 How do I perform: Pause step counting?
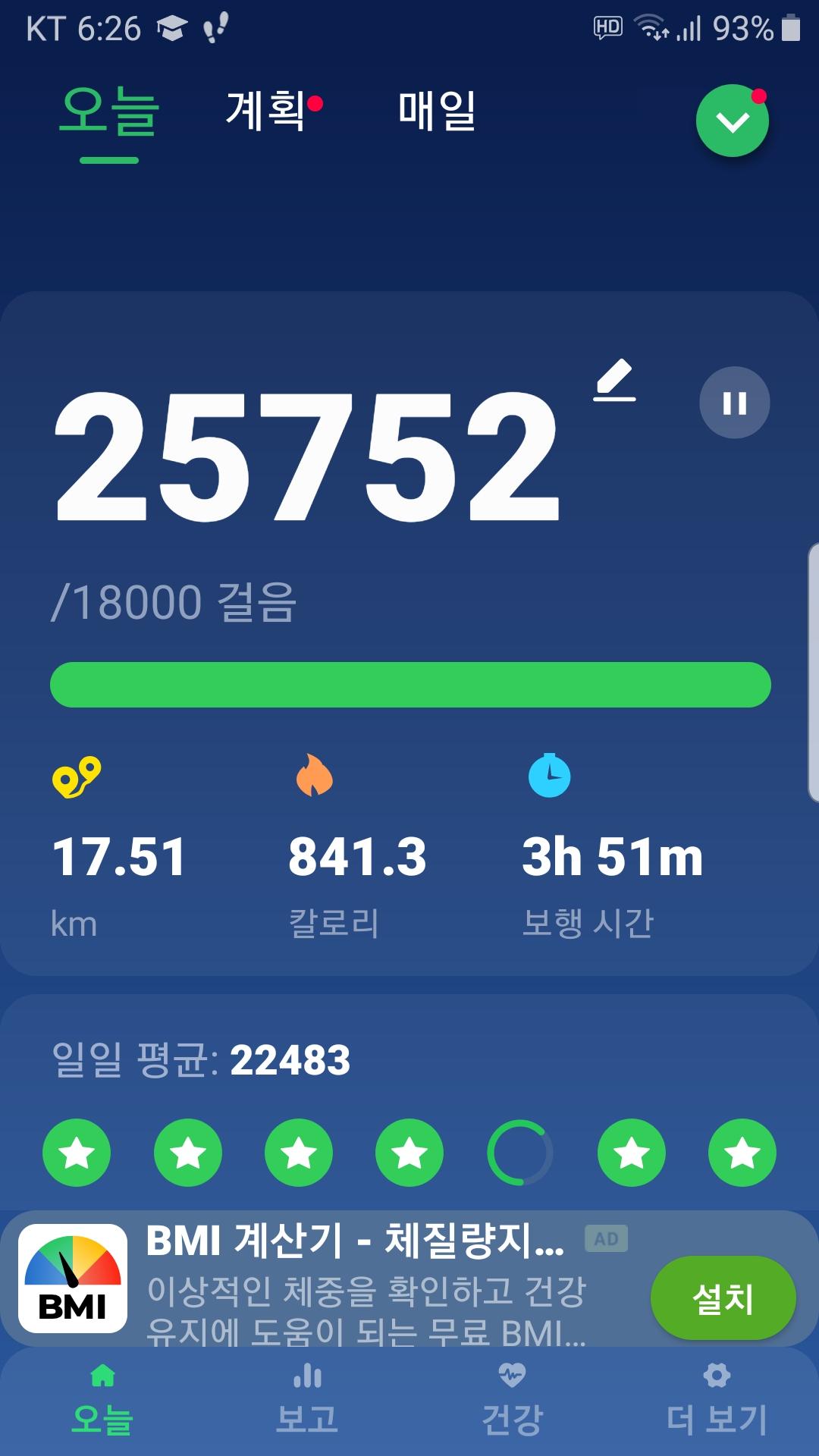[734, 403]
